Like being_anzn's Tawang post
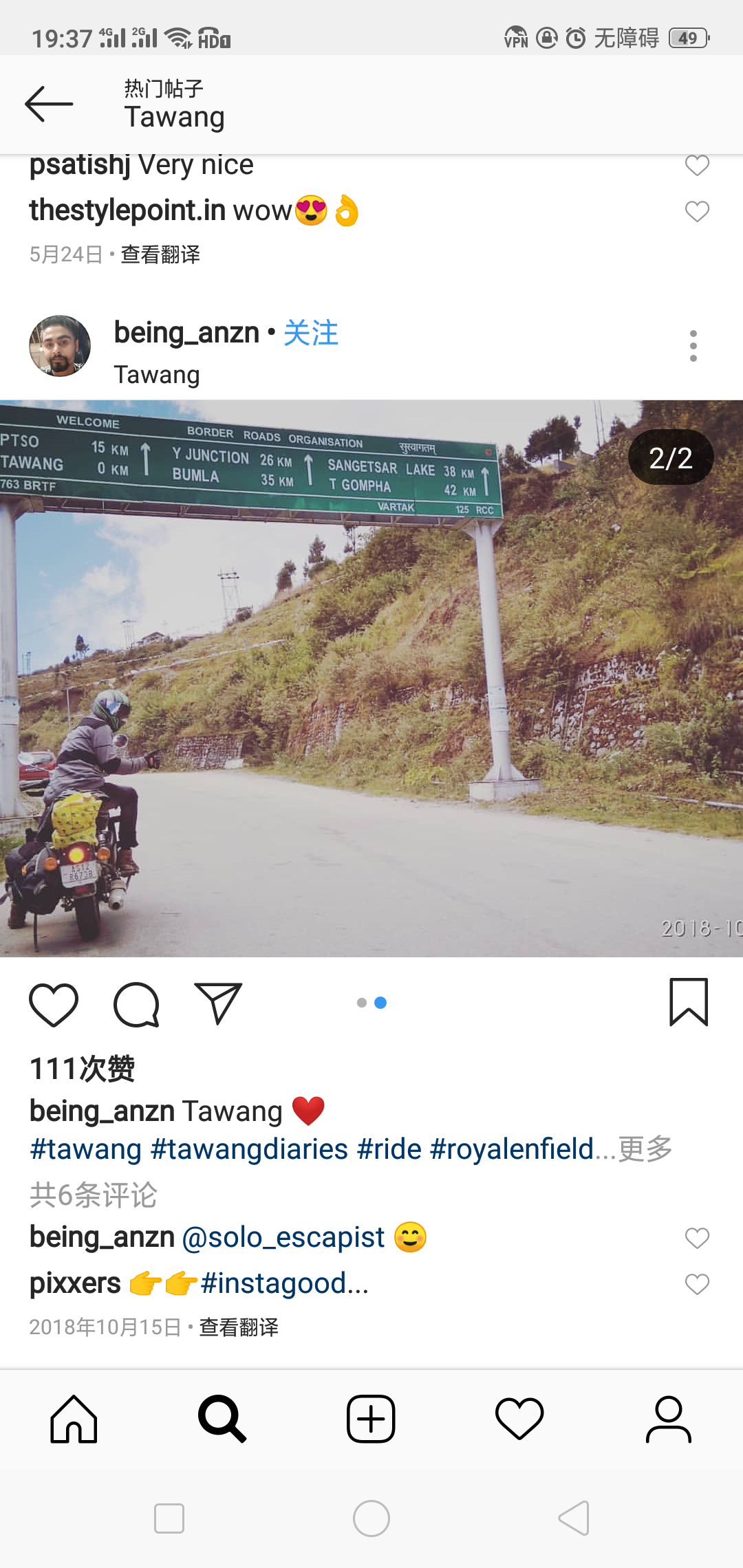Viewport: 743px width, 1568px height. (54, 1005)
